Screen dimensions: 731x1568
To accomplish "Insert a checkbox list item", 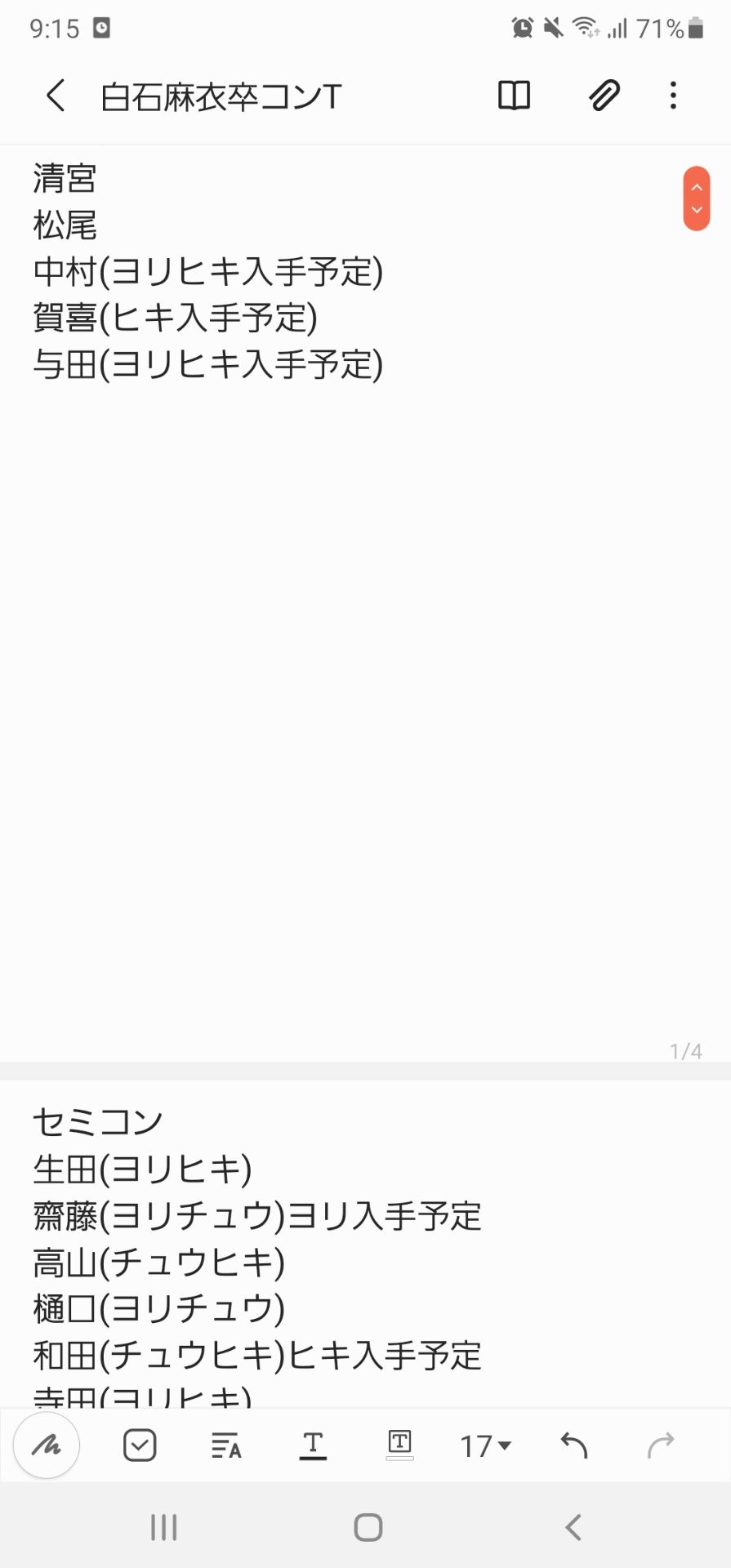I will click(x=139, y=1444).
